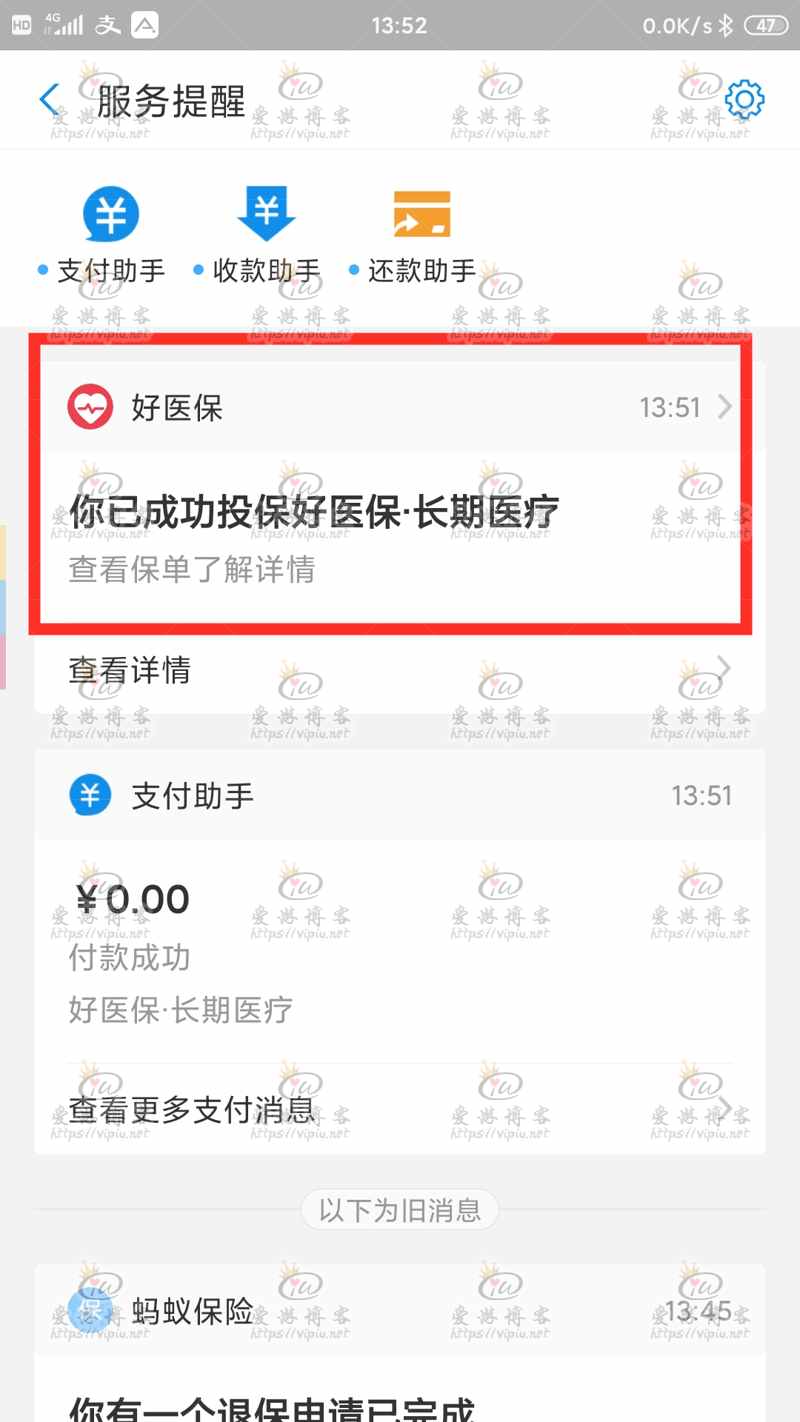View 查看更多支付消息
800x1422 pixels.
pos(400,1108)
